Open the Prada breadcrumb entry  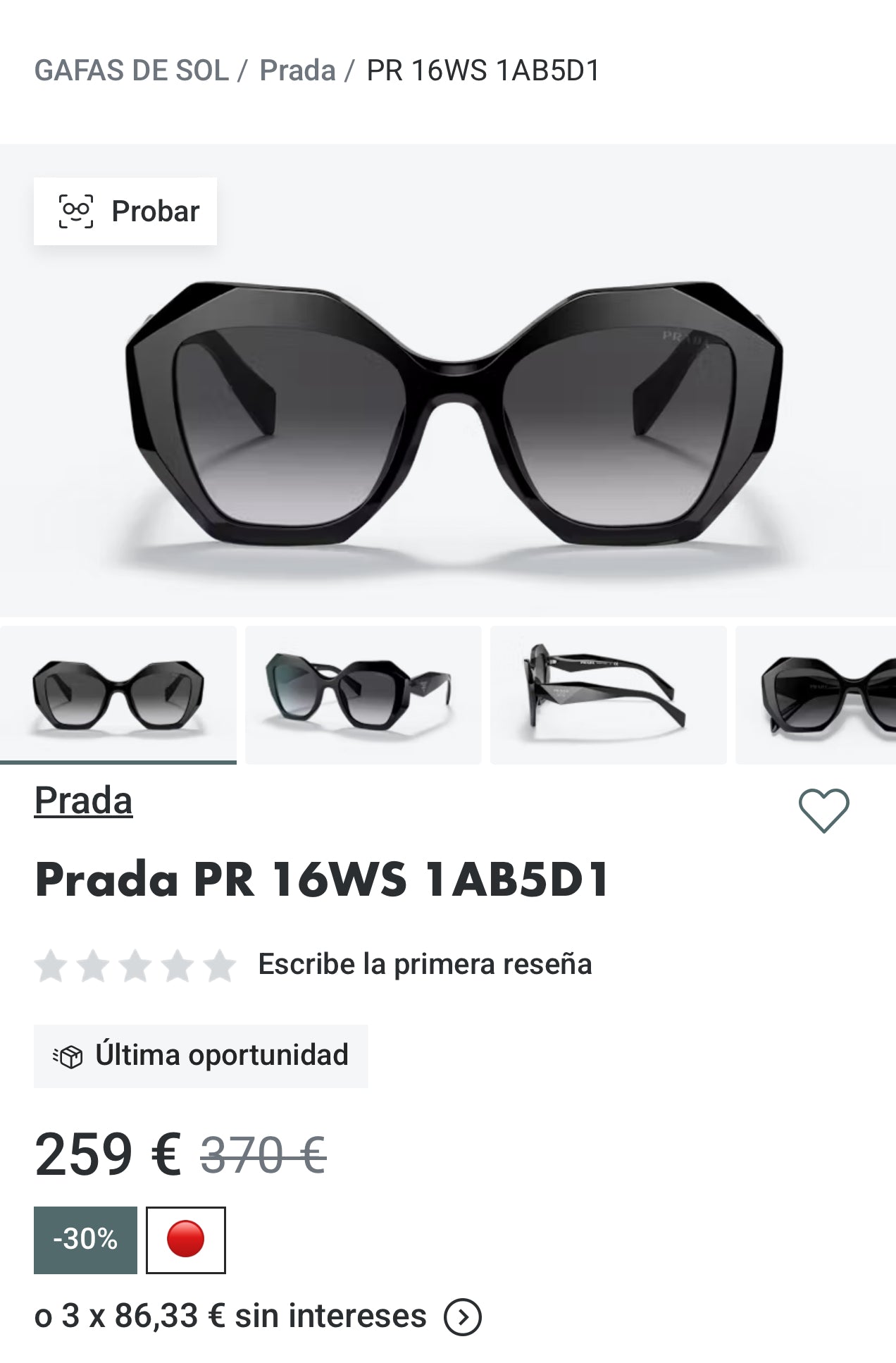click(x=297, y=68)
